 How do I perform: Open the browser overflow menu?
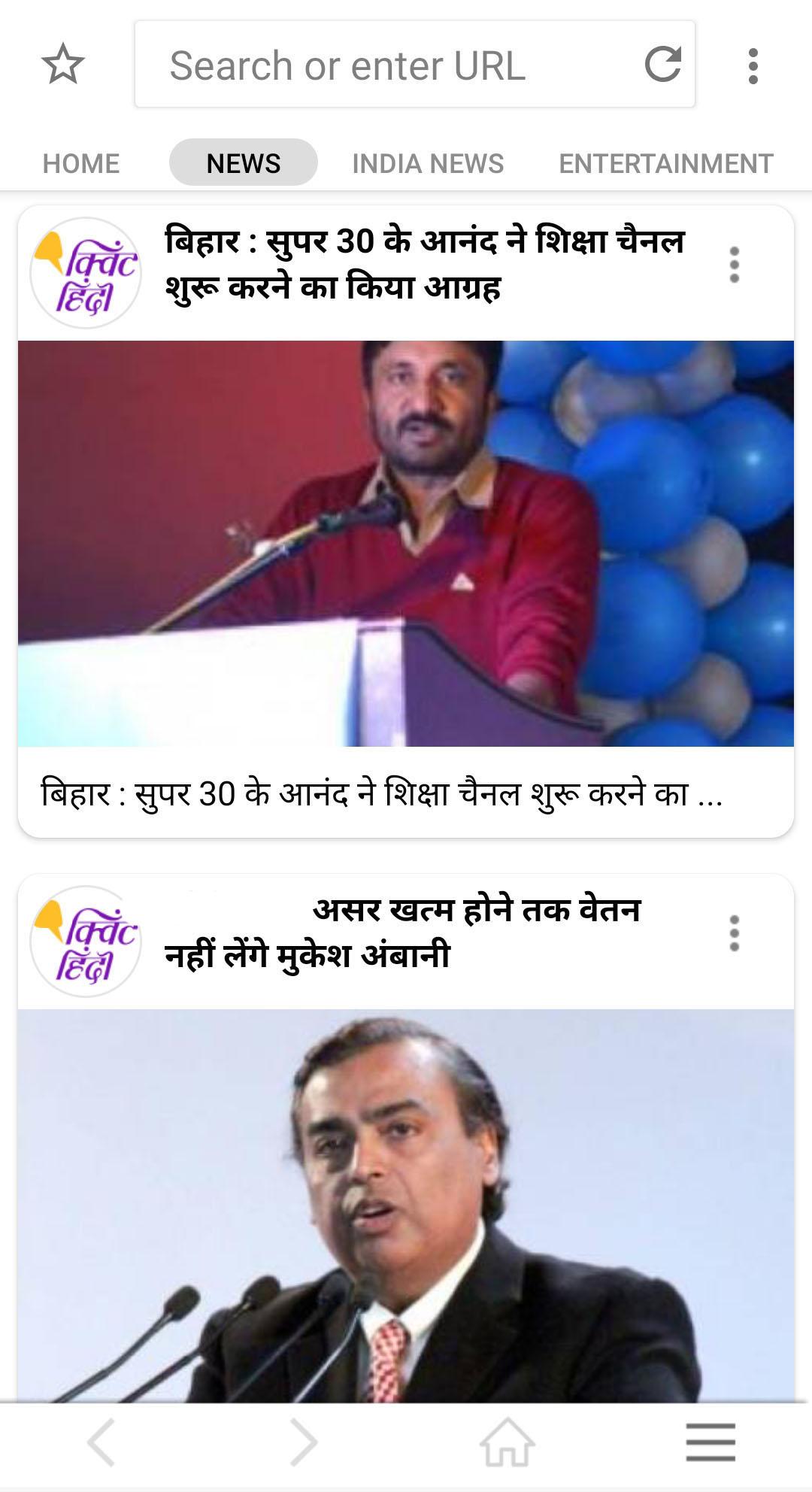tap(753, 66)
